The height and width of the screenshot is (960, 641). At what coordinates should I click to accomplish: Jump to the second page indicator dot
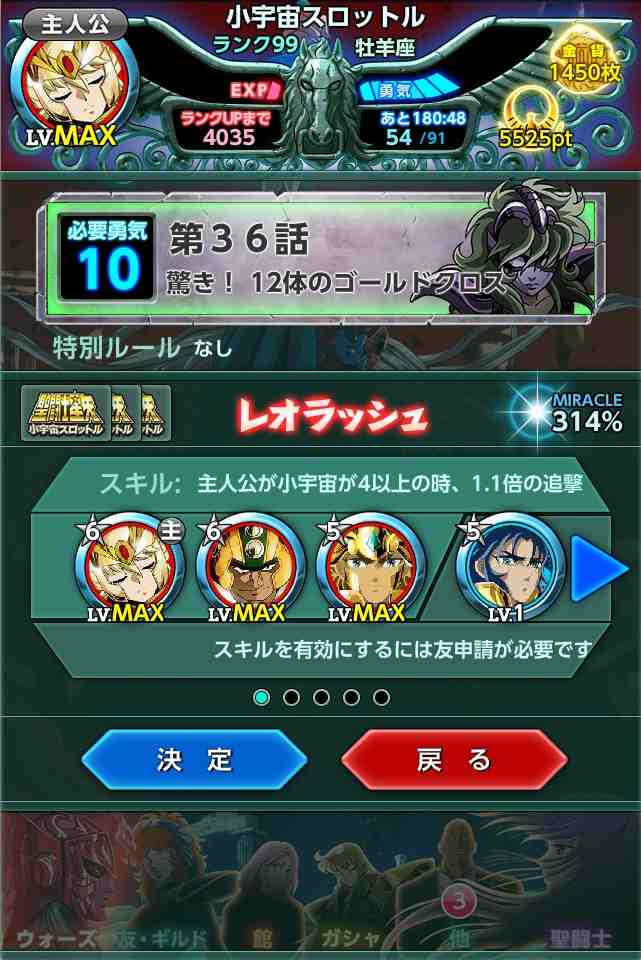tap(291, 697)
